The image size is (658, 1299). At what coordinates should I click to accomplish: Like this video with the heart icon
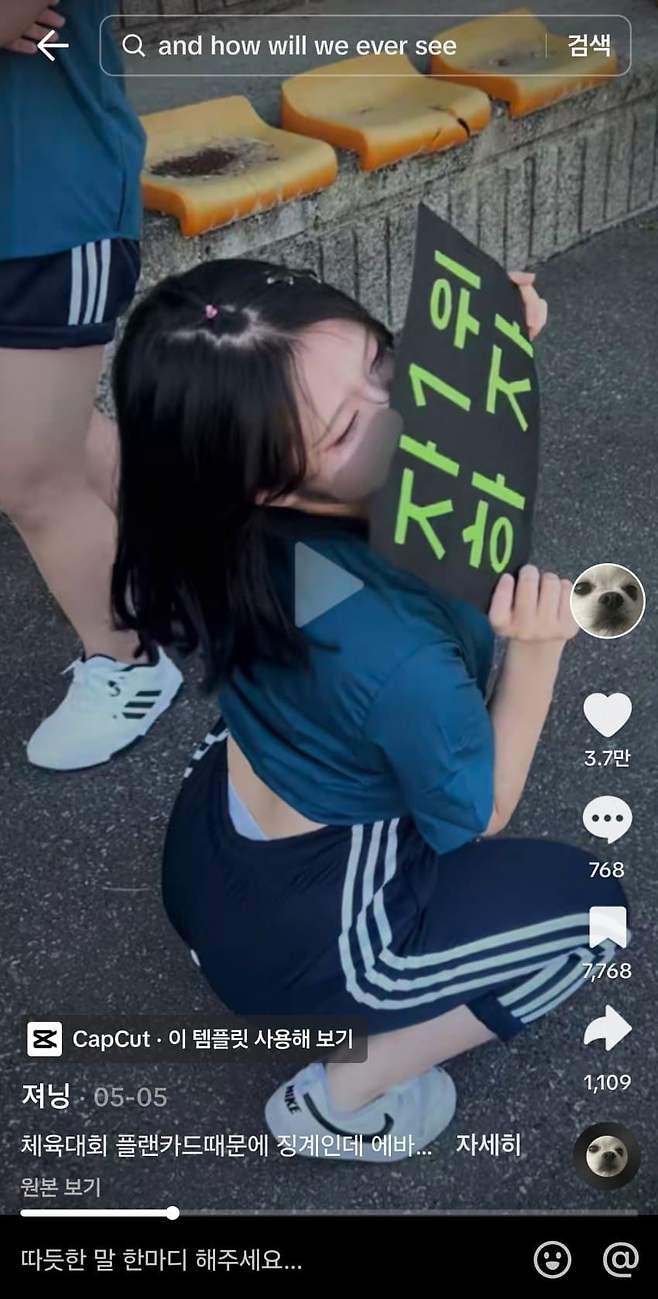pos(607,715)
